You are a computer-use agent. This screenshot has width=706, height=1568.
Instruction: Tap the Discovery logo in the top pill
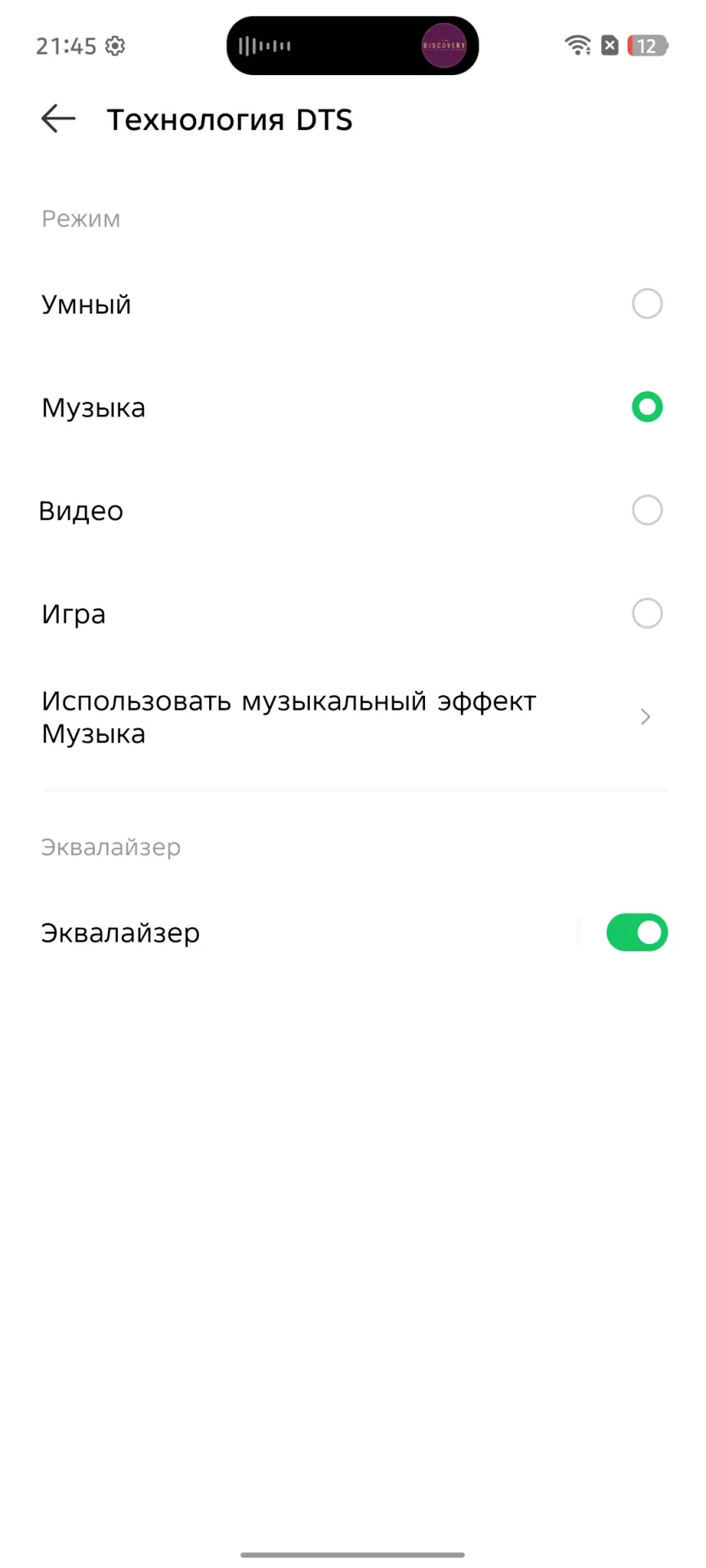coord(445,45)
